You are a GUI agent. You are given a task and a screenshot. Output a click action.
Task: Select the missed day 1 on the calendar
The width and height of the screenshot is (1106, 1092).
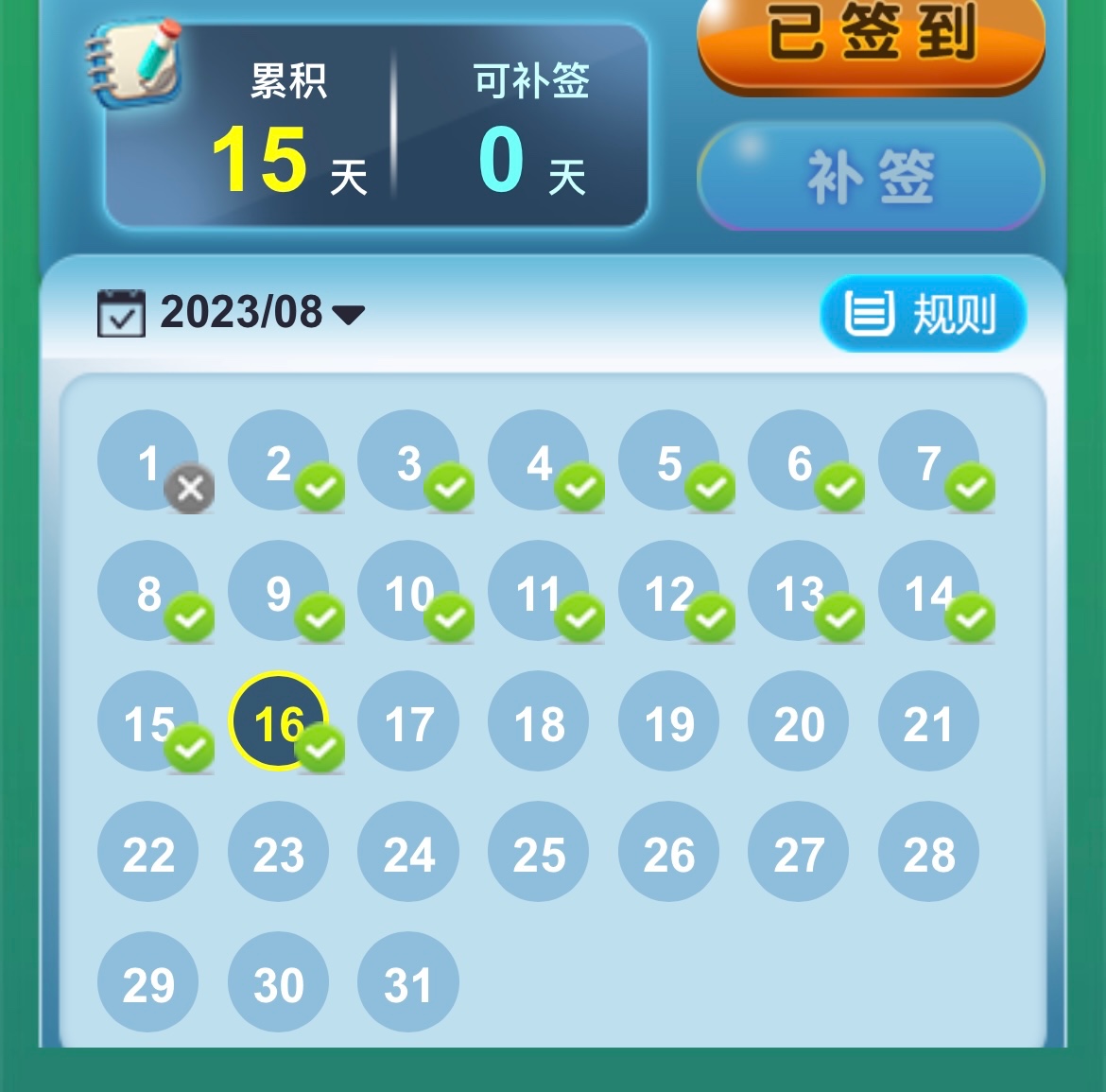pyautogui.click(x=148, y=460)
